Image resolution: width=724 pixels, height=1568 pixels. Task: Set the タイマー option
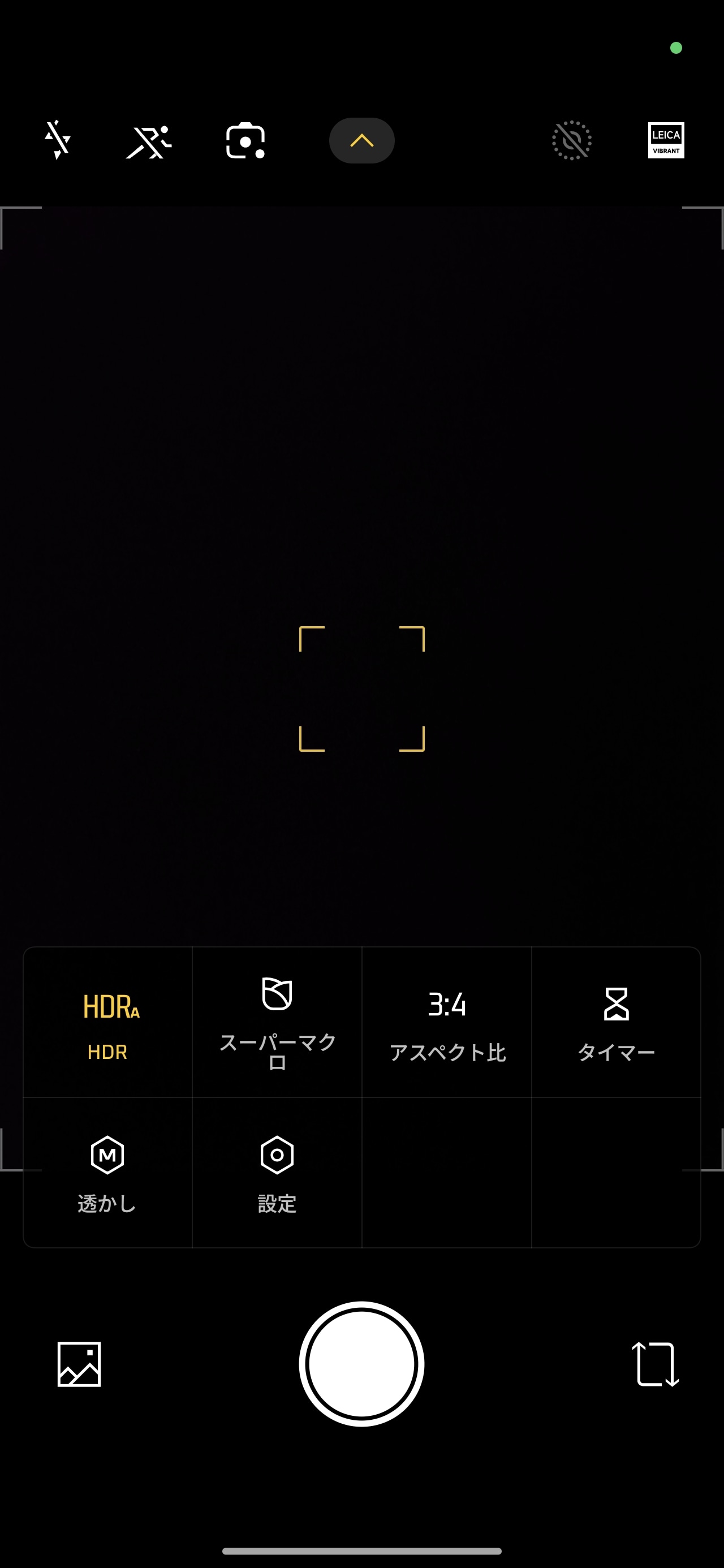click(616, 1022)
